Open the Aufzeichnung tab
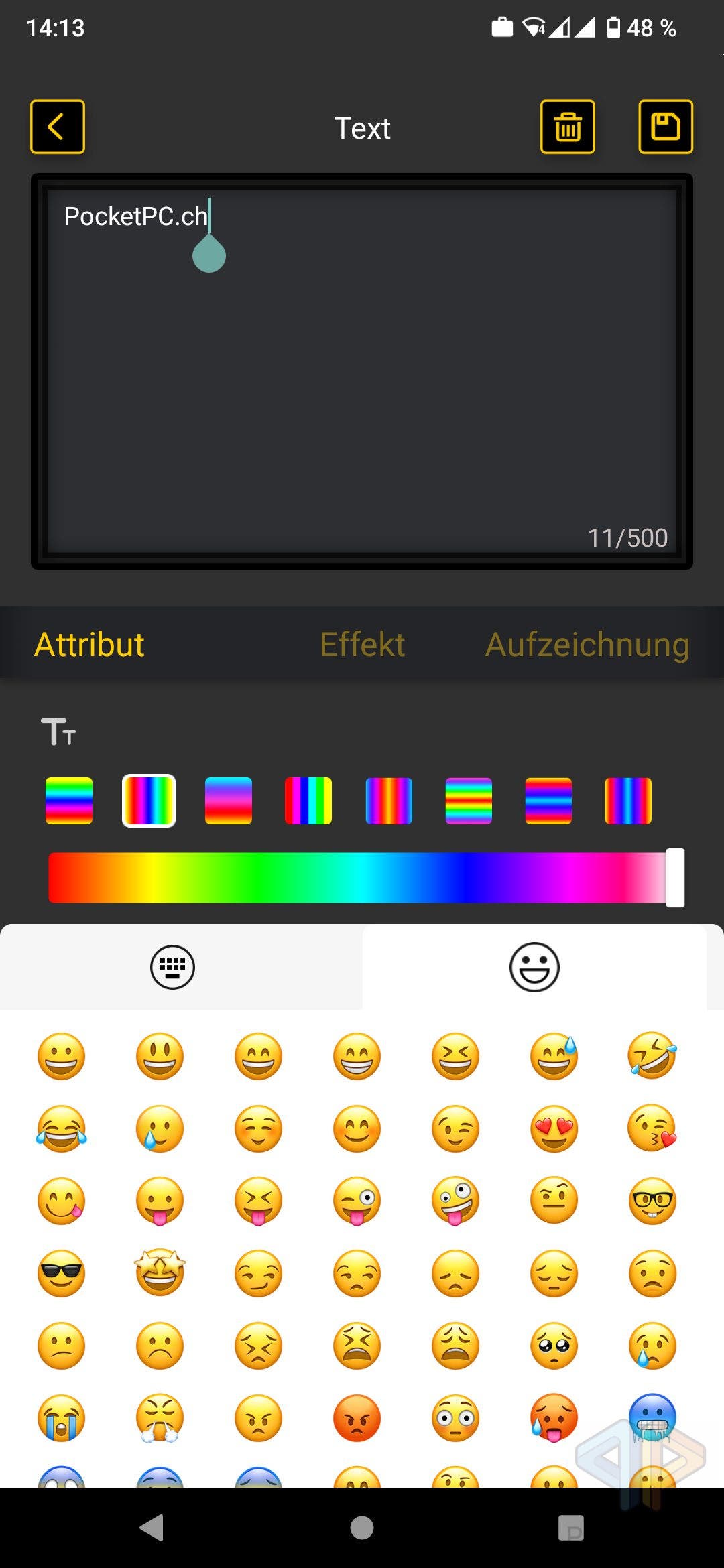The width and height of the screenshot is (724, 1568). click(x=587, y=644)
